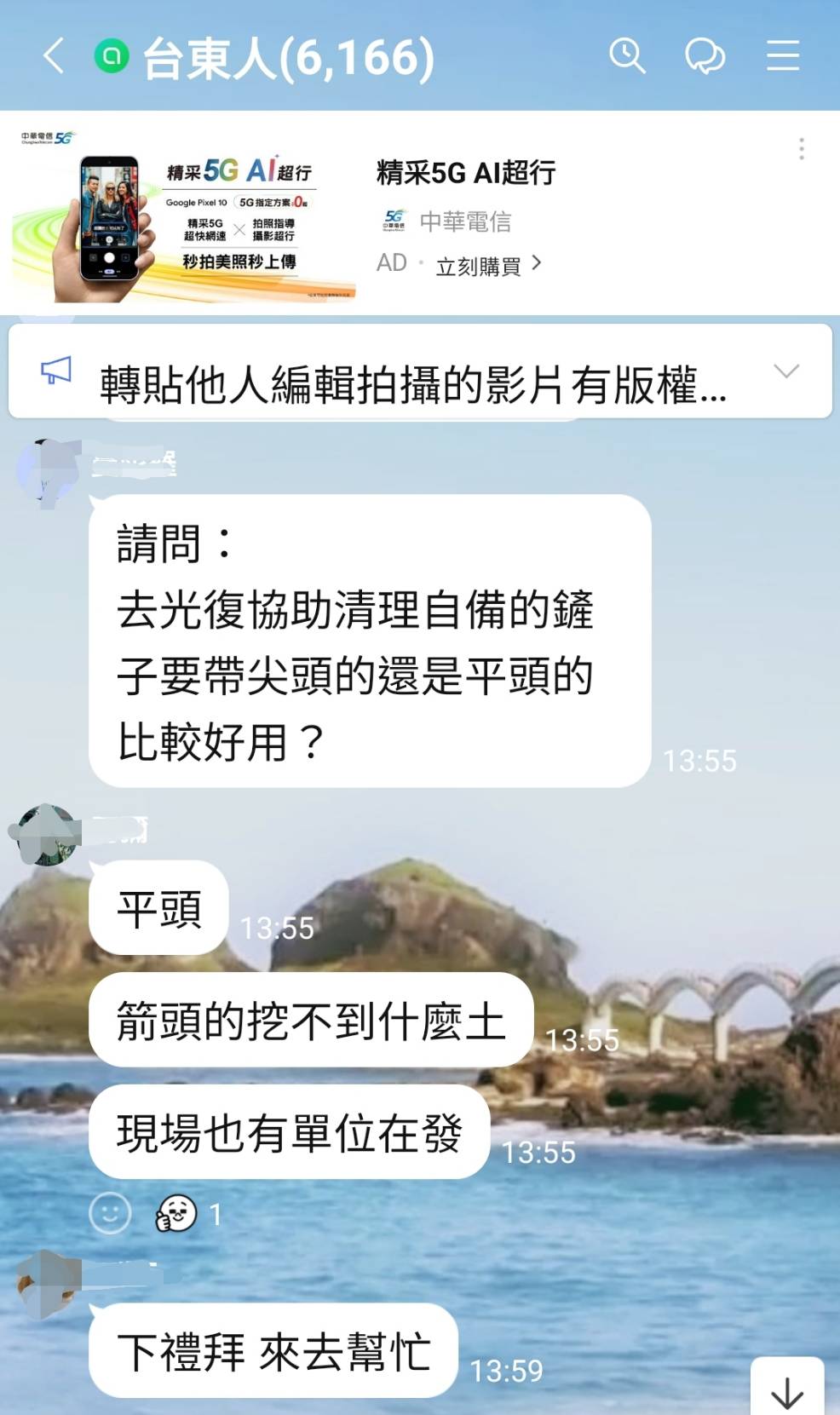Search messages in this chat
Viewport: 840px width, 1415px height.
[x=627, y=56]
